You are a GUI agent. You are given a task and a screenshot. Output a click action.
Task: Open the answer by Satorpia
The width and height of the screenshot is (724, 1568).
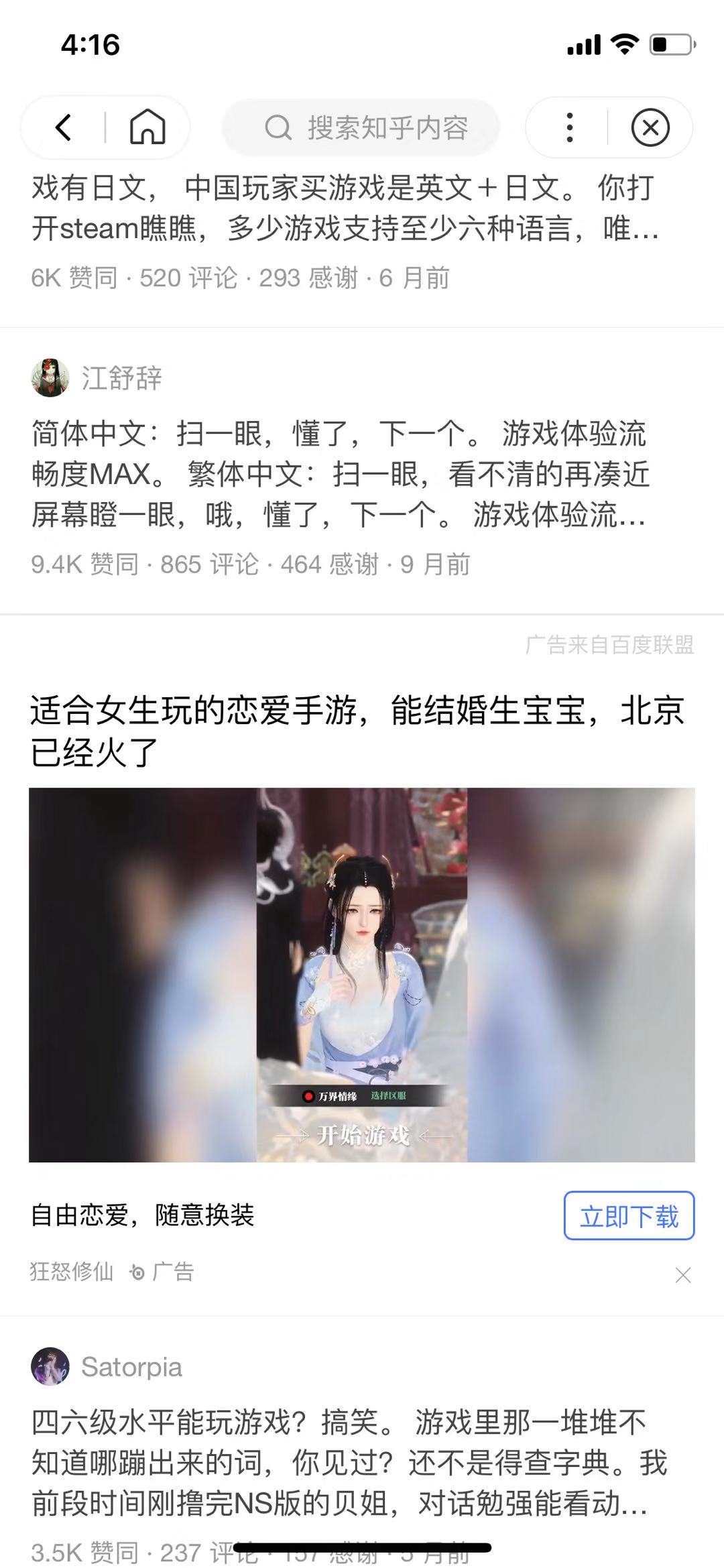[349, 1463]
